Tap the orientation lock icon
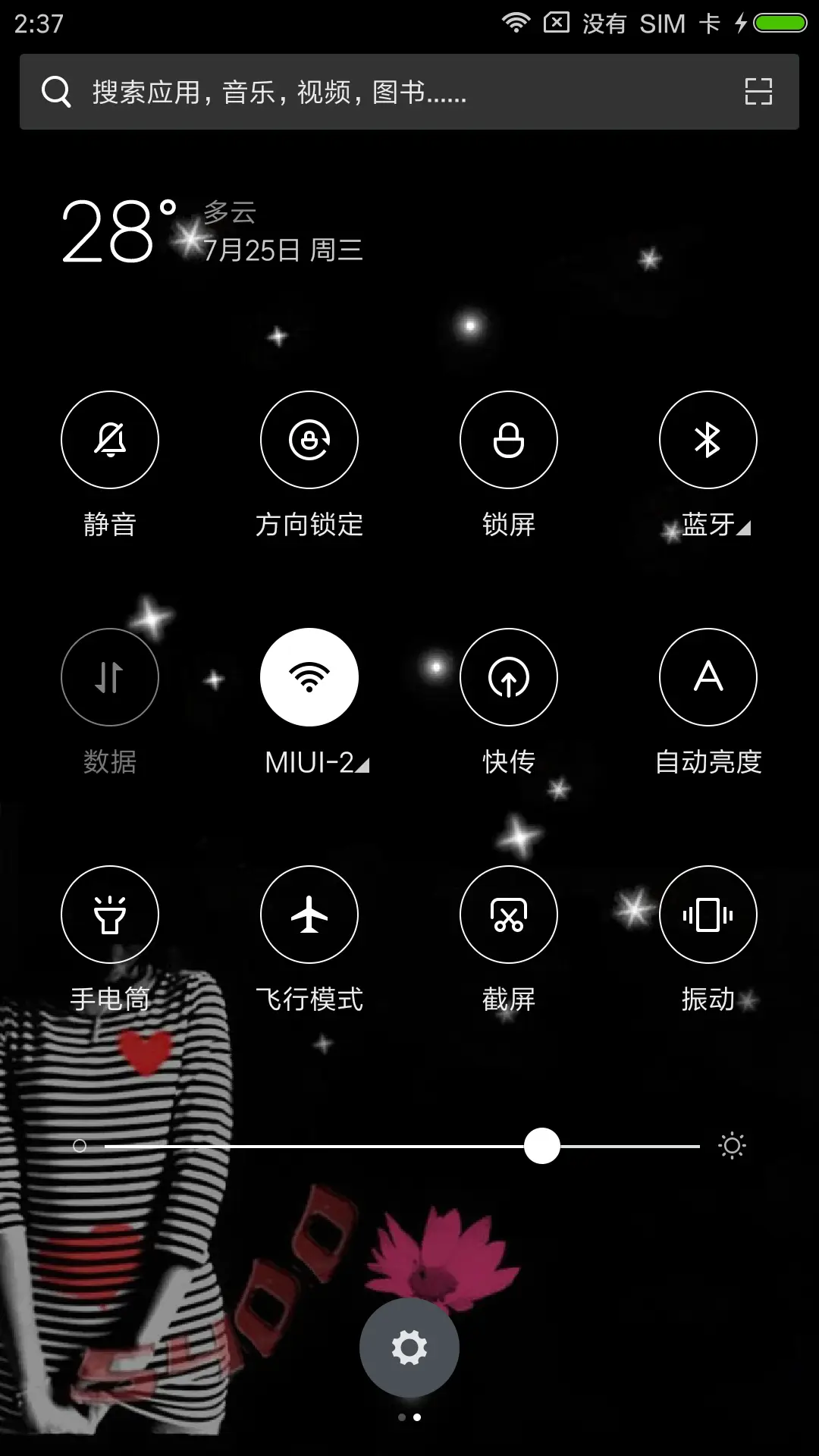Image resolution: width=819 pixels, height=1456 pixels. [309, 440]
